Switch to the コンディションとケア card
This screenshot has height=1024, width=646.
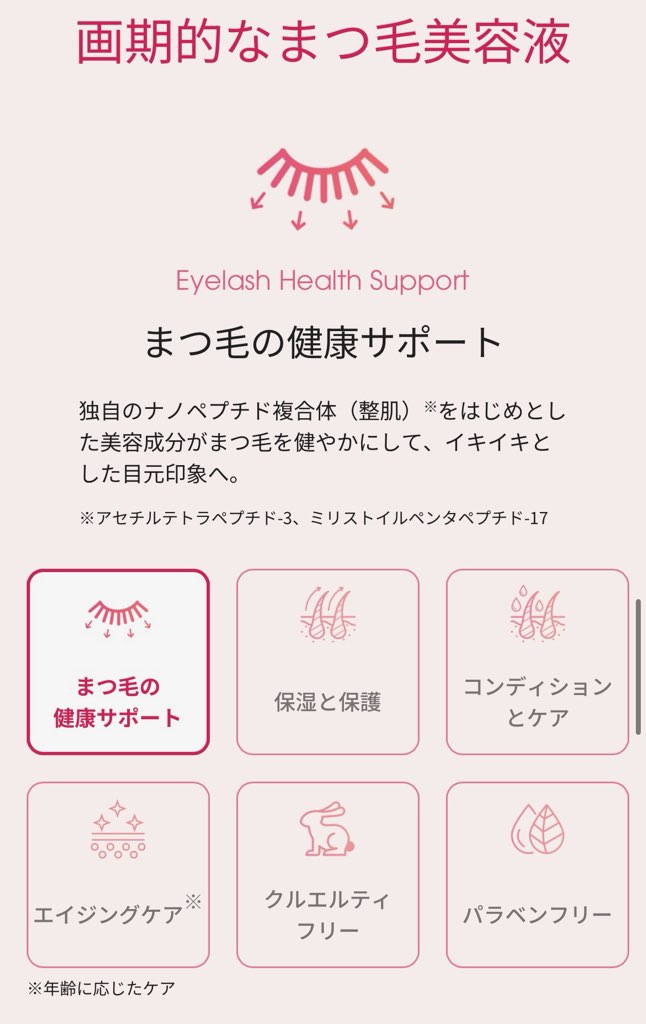537,662
